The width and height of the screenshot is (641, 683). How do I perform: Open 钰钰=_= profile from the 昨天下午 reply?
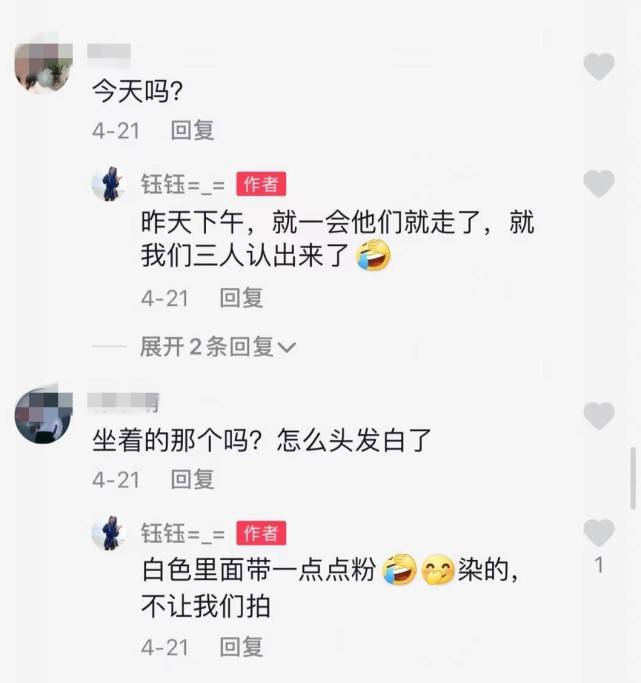[108, 184]
